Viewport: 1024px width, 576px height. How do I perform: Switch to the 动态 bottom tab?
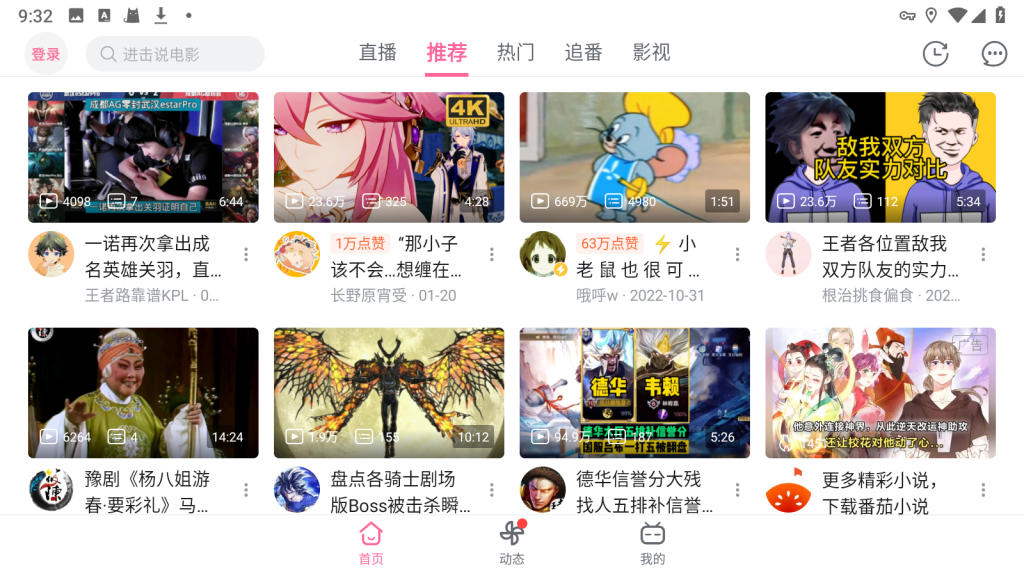[512, 543]
